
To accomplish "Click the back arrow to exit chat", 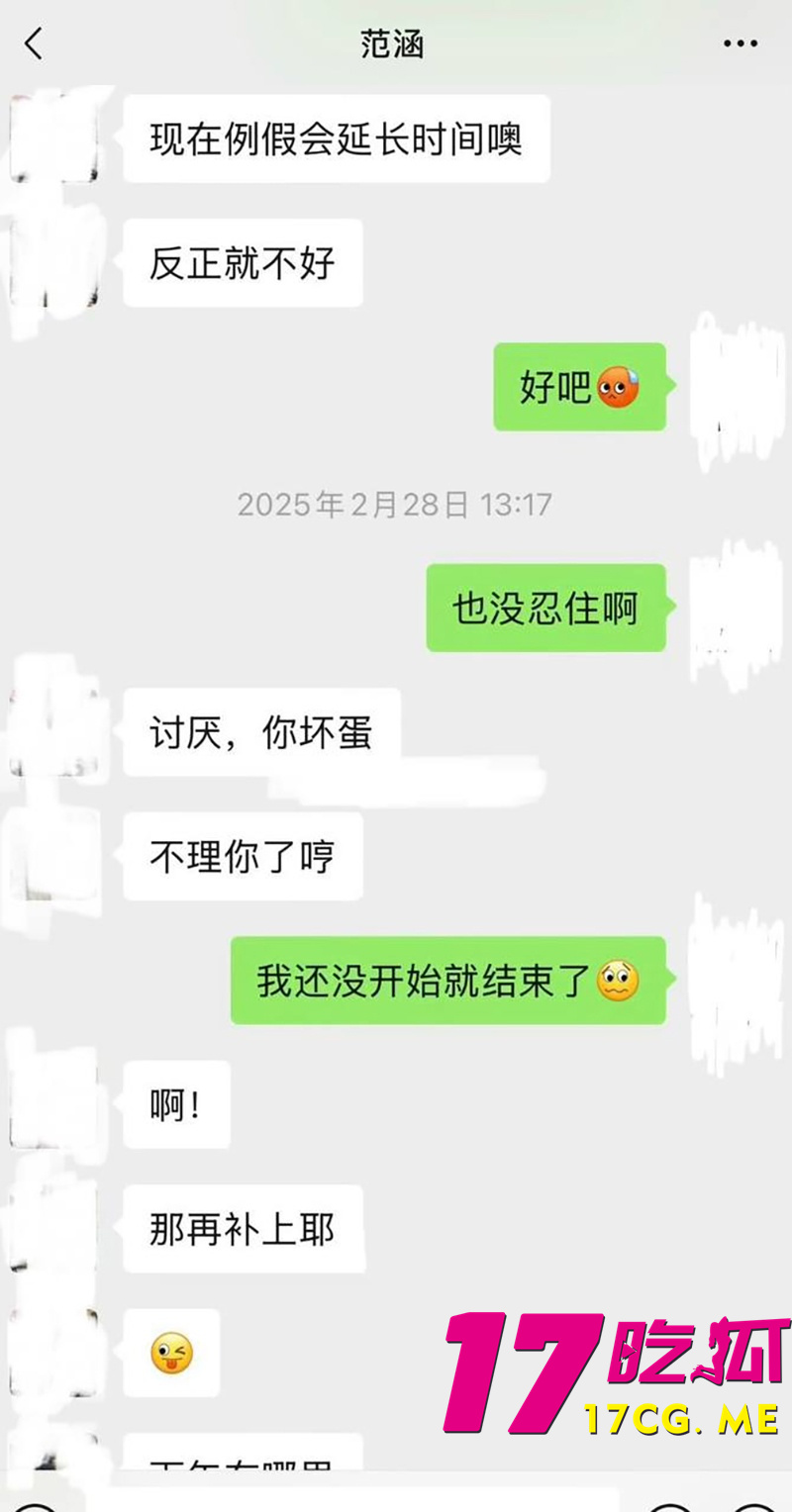I will [x=33, y=44].
